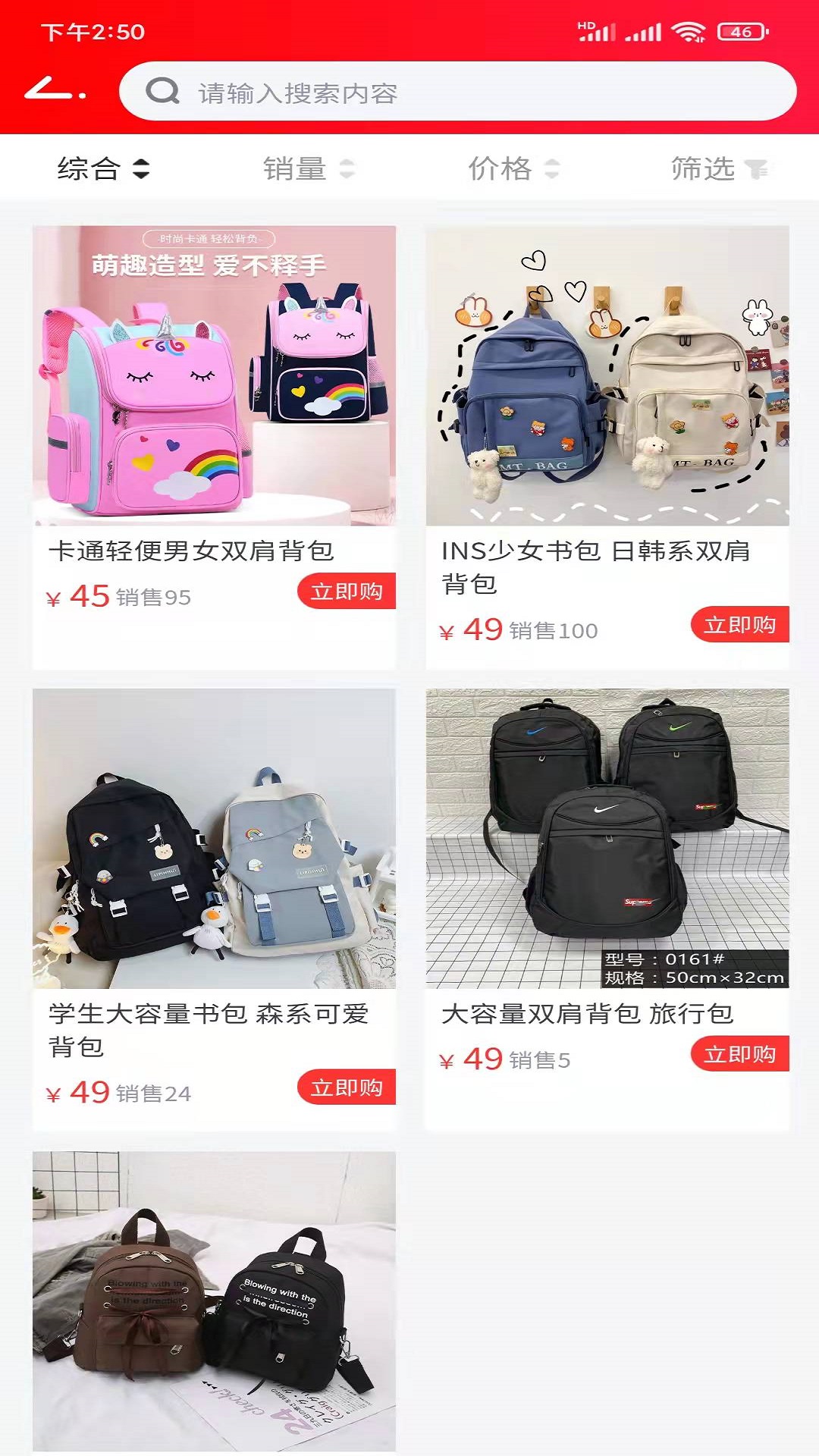Tap 立即购 for the INS少女书包

click(739, 625)
